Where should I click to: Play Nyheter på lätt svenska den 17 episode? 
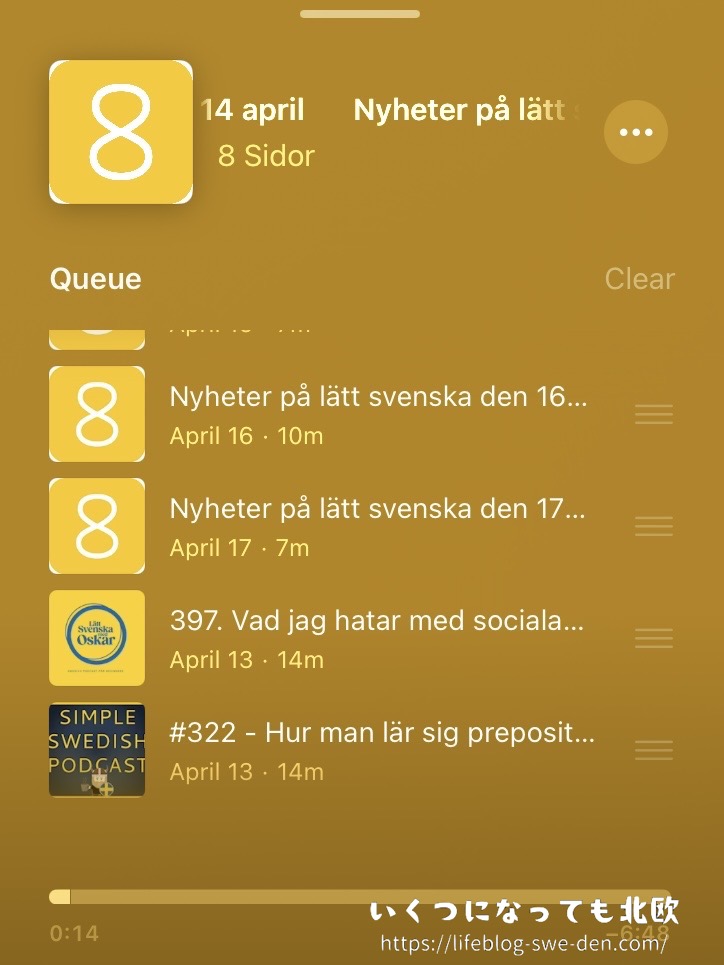[x=378, y=510]
